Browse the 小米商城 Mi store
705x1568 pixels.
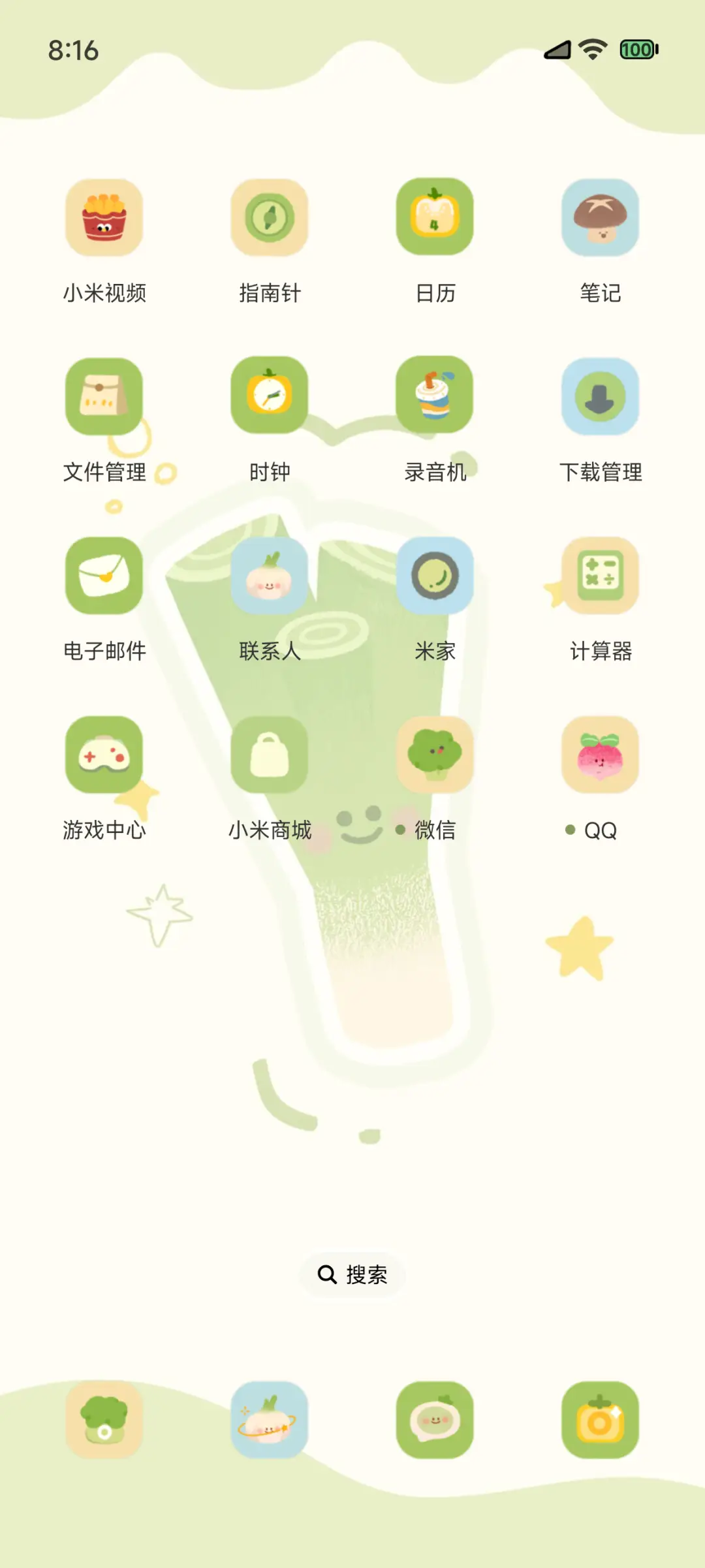click(x=270, y=754)
